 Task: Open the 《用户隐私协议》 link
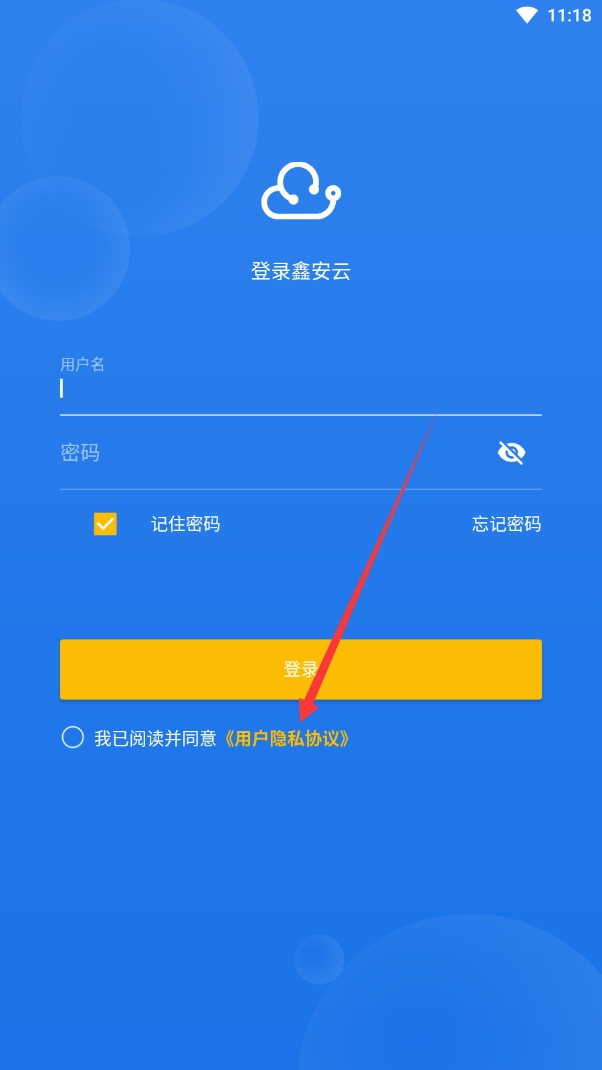[287, 739]
